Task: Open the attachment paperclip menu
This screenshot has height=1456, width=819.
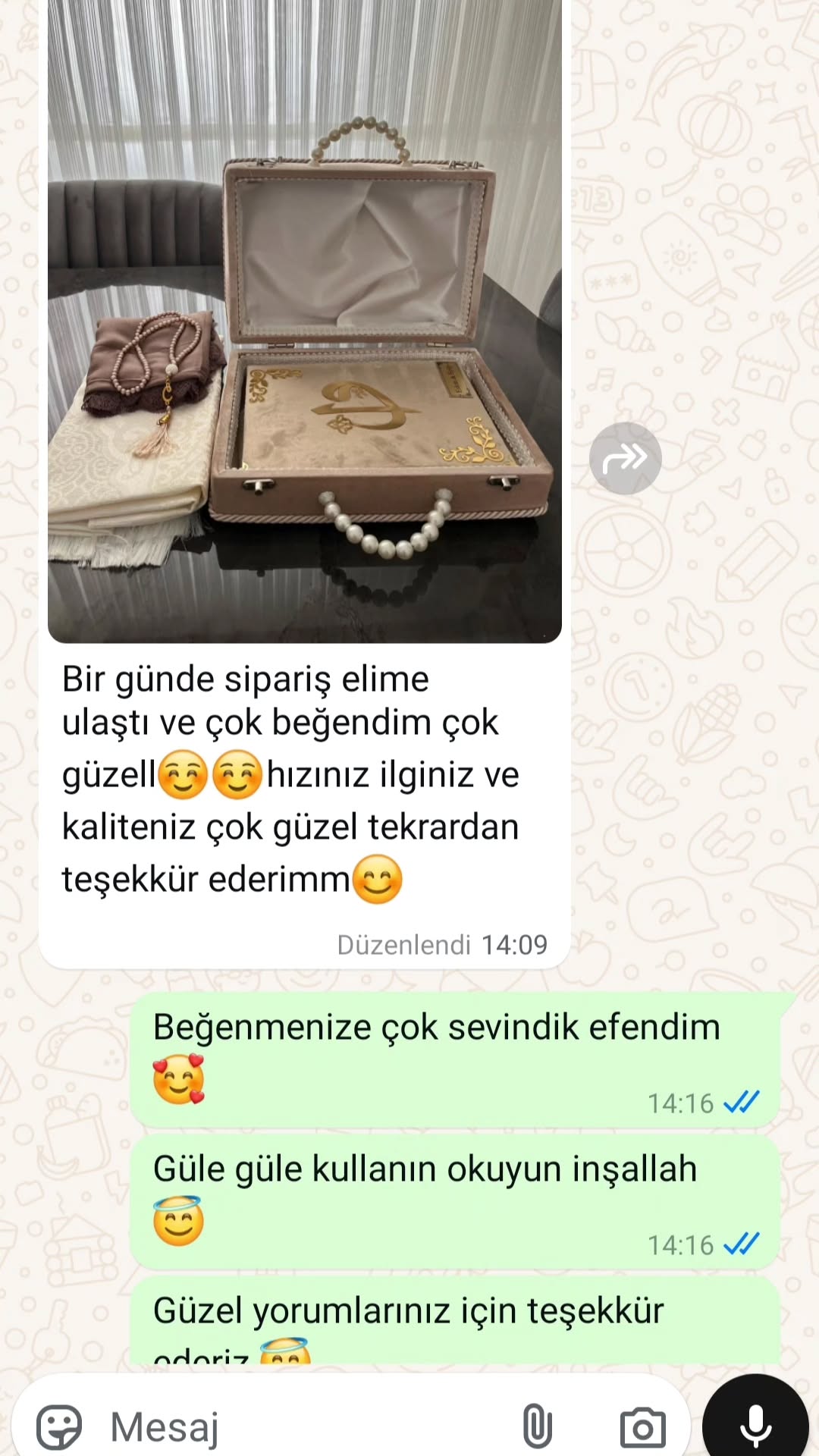Action: click(x=537, y=1426)
